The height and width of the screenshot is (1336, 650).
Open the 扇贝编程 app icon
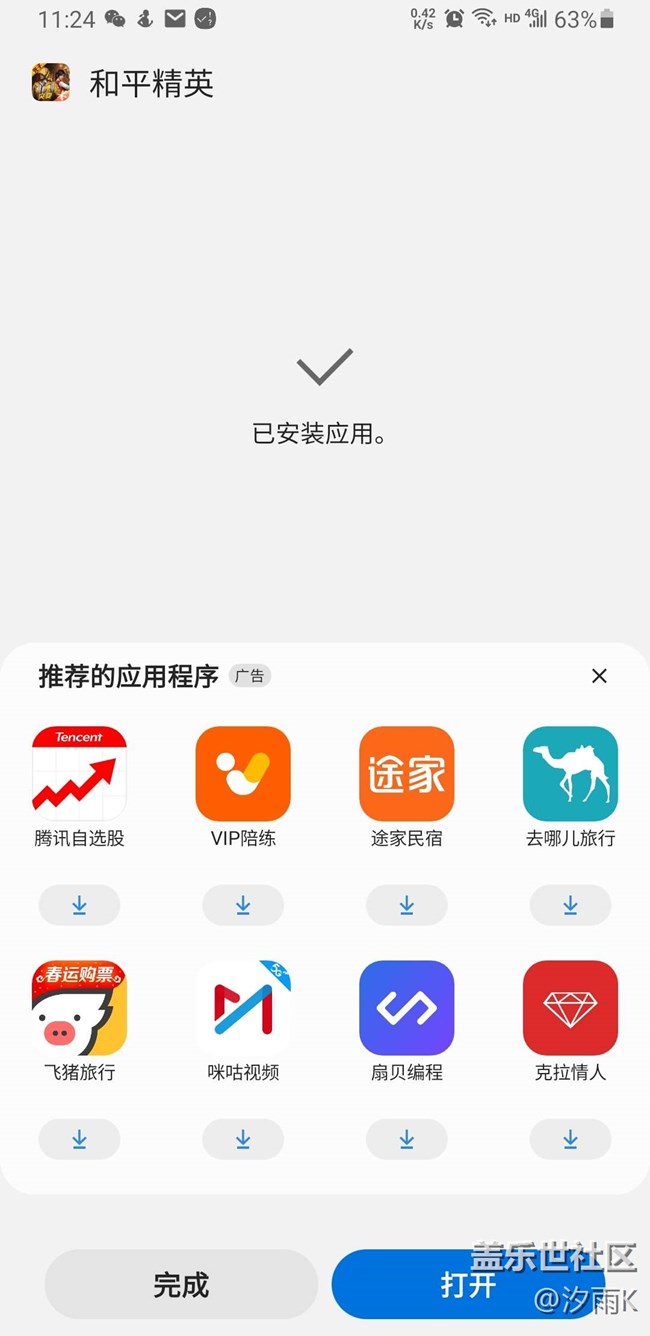(x=407, y=1008)
